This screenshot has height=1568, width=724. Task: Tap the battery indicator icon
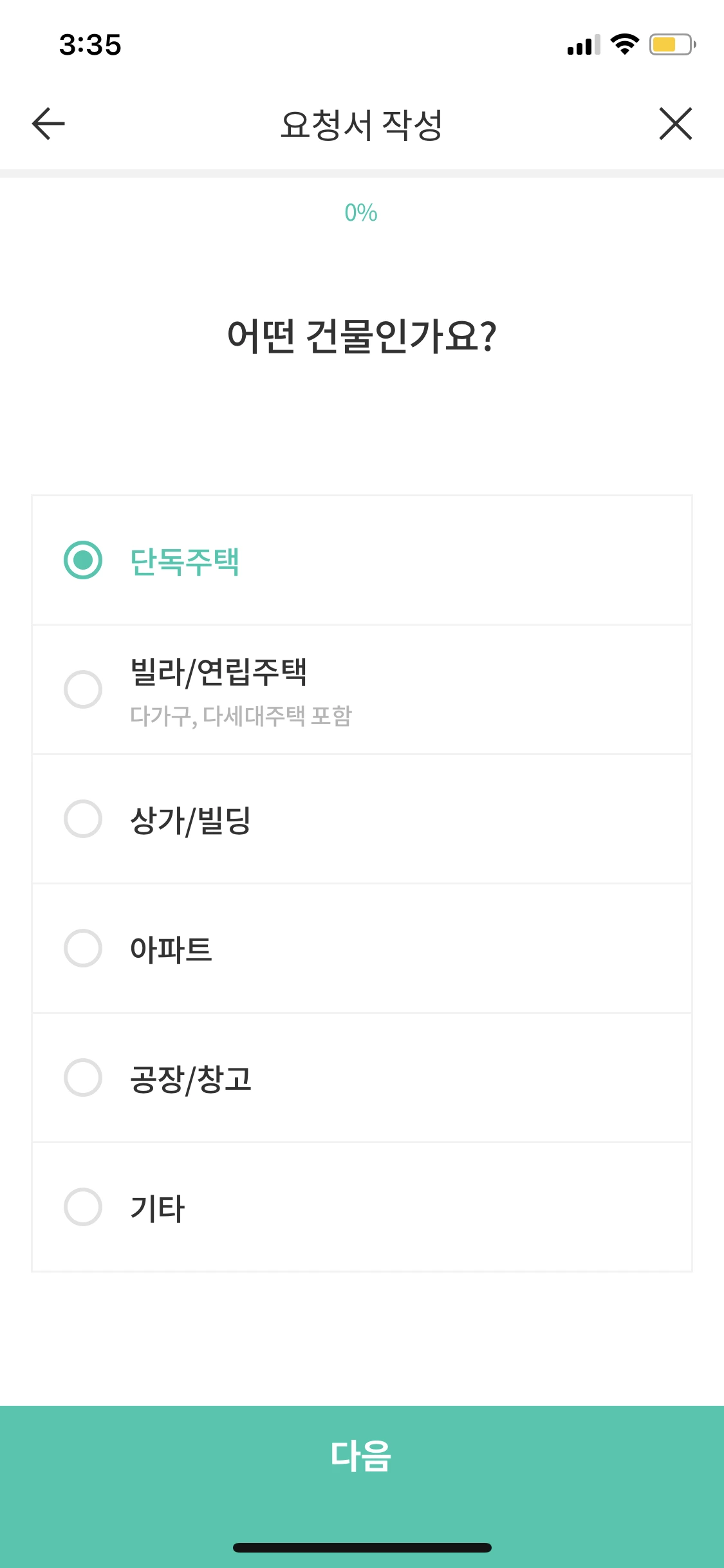(669, 45)
